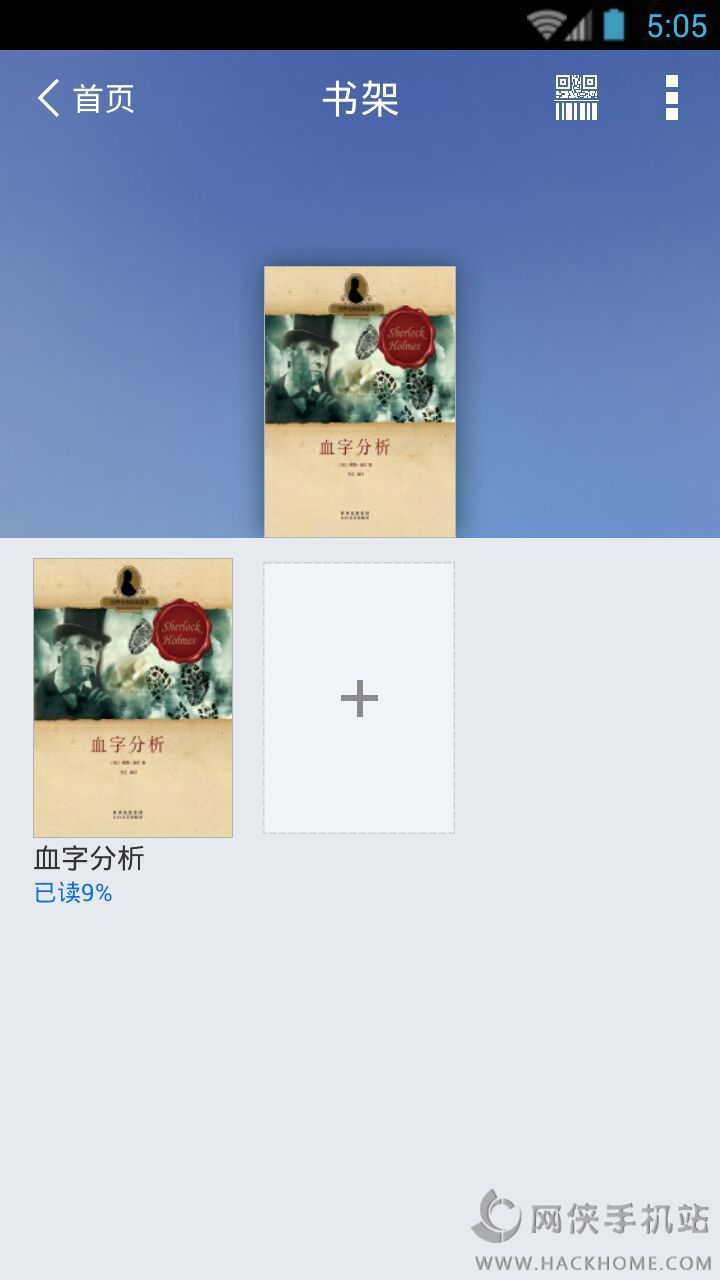
Task: Open 血字分析 book showing 已读9%
Action: pos(133,697)
